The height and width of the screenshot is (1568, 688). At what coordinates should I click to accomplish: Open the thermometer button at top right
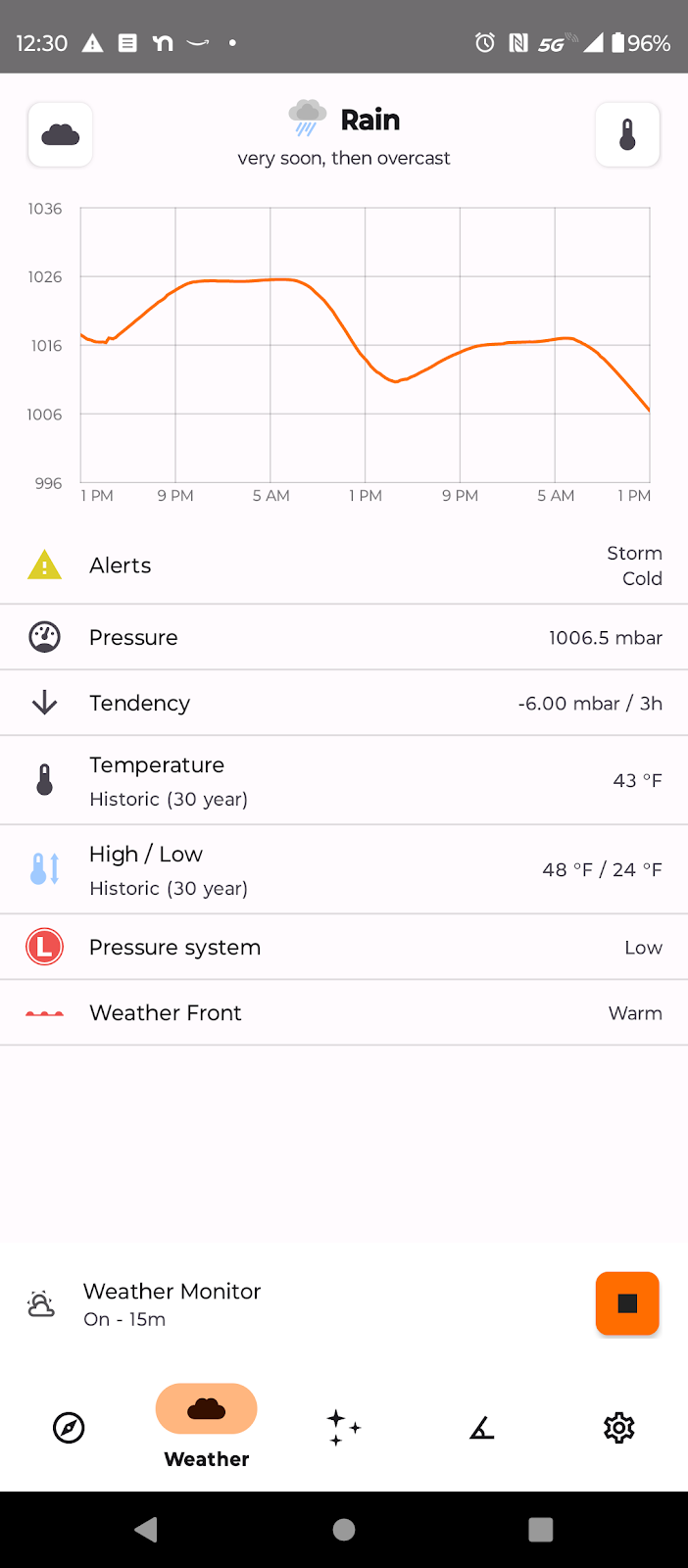(x=627, y=134)
